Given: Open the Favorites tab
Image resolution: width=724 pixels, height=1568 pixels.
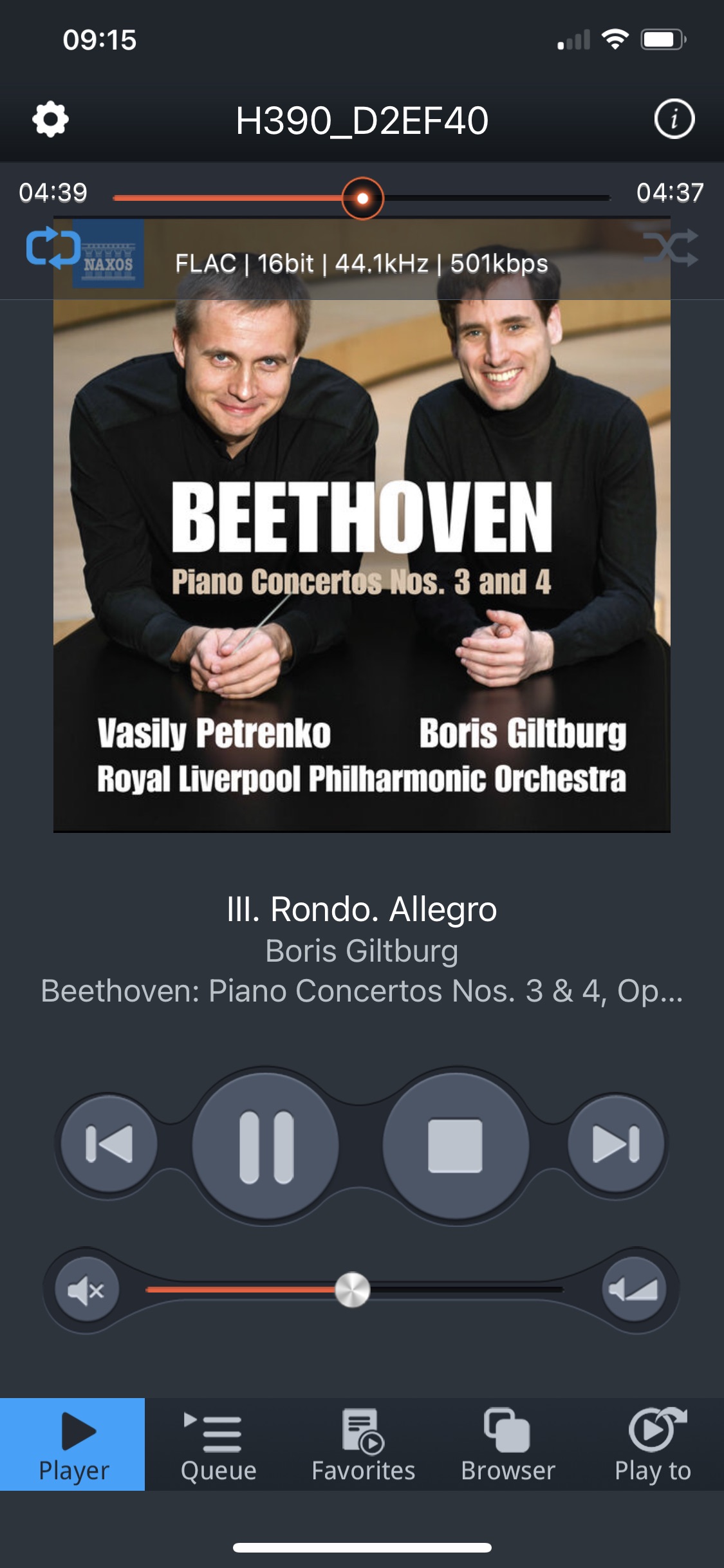Looking at the screenshot, I should (x=363, y=1444).
